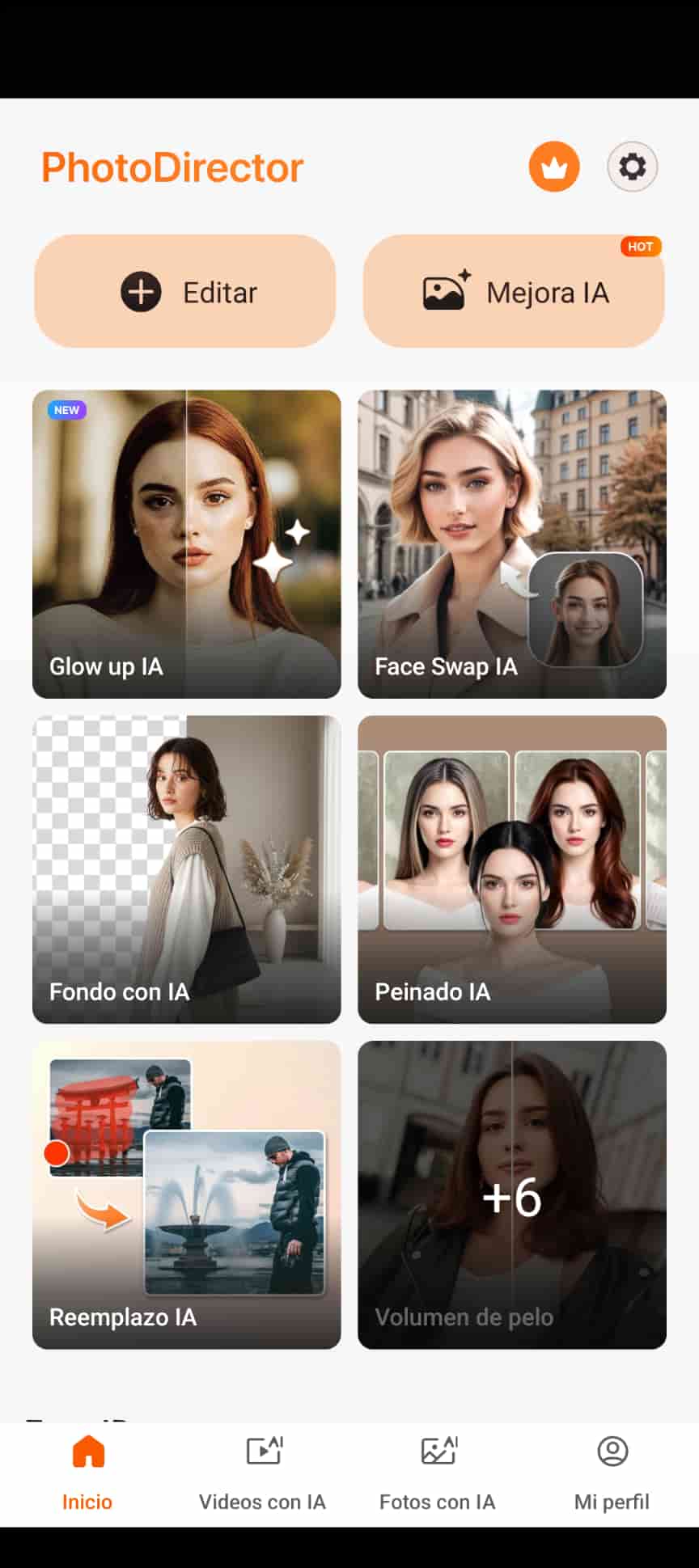Open the Glow up IA feature
The image size is (699, 1568).
click(x=186, y=543)
